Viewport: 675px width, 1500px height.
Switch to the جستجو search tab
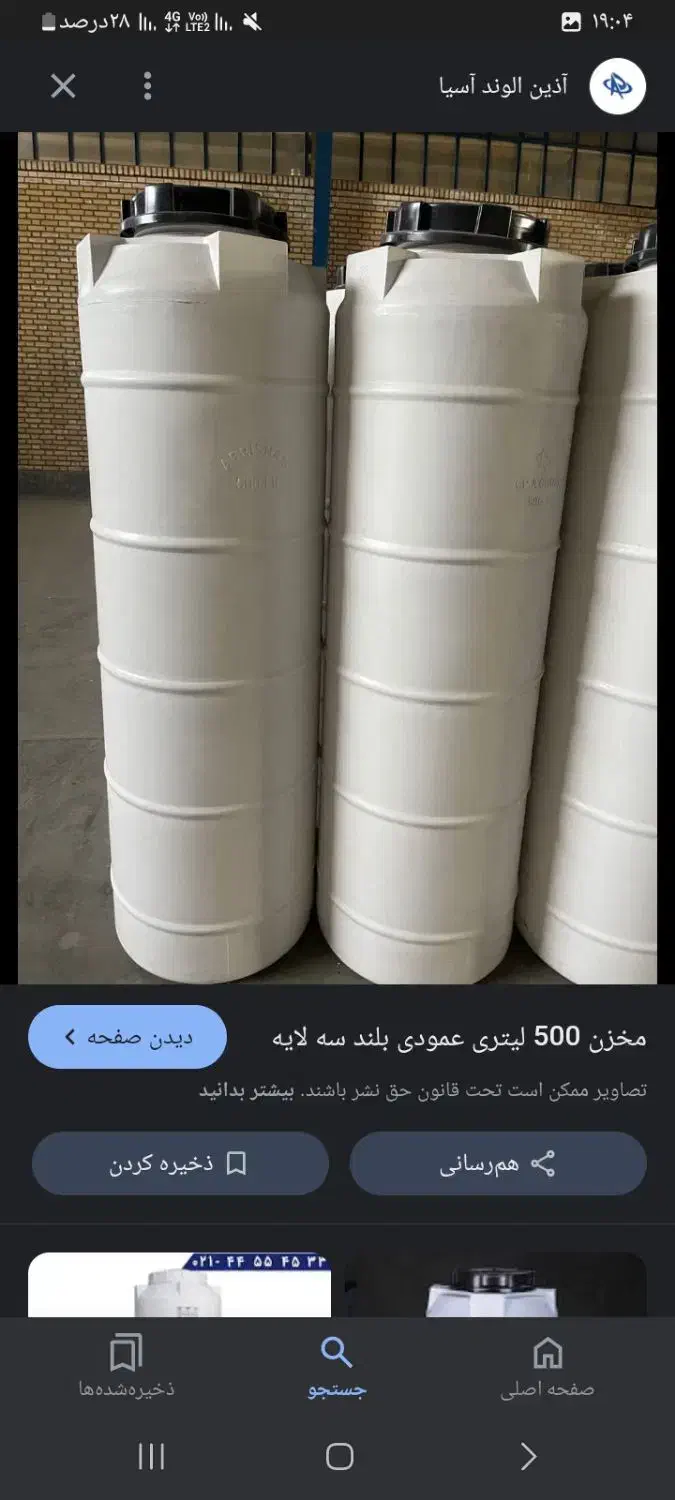pyautogui.click(x=337, y=1366)
